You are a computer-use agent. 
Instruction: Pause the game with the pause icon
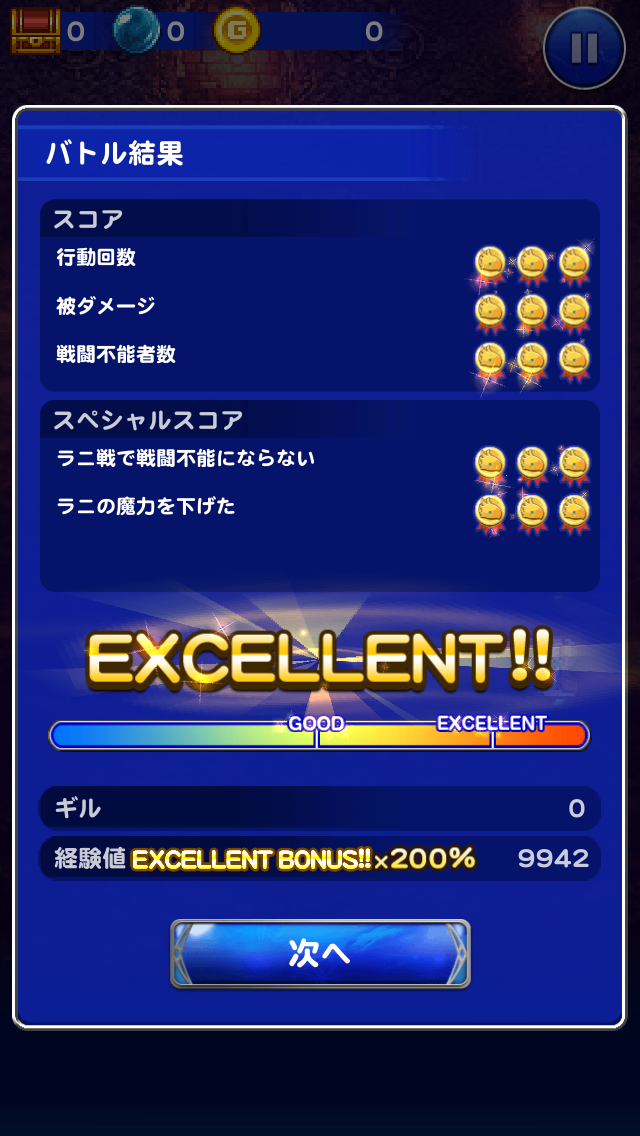(x=584, y=47)
